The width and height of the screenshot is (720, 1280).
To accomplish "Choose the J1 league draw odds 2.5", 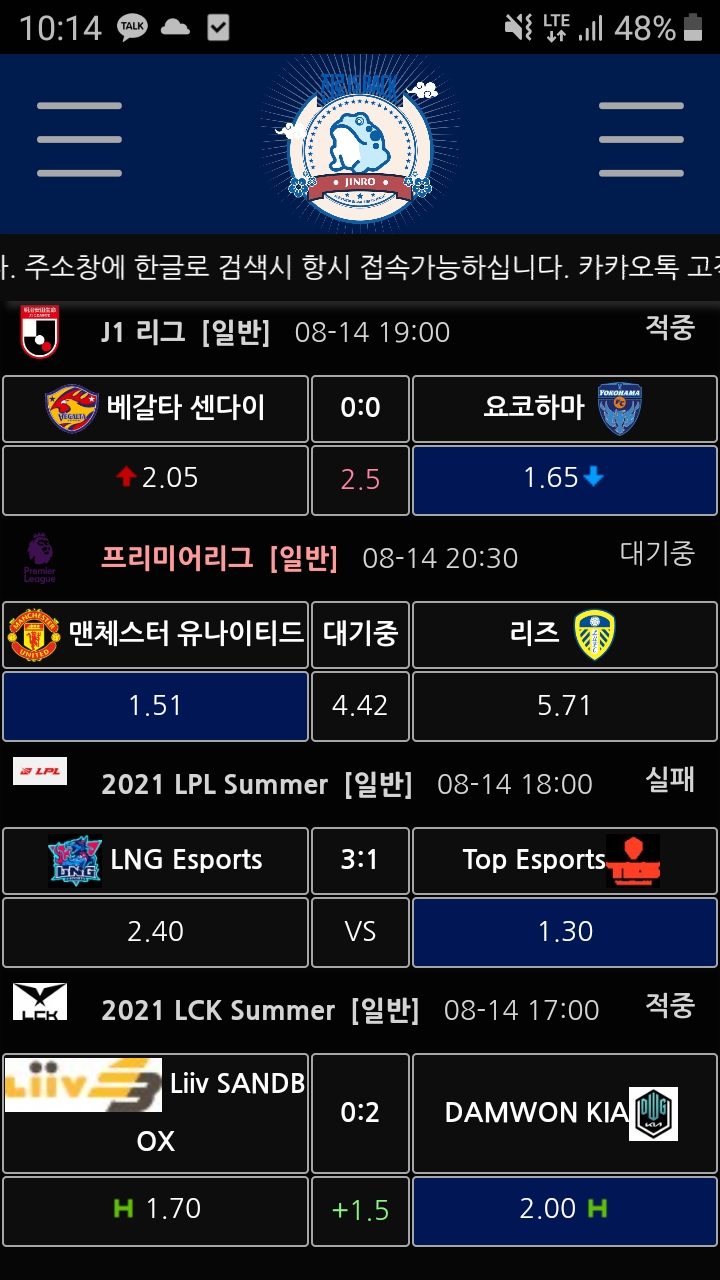I will 360,479.
